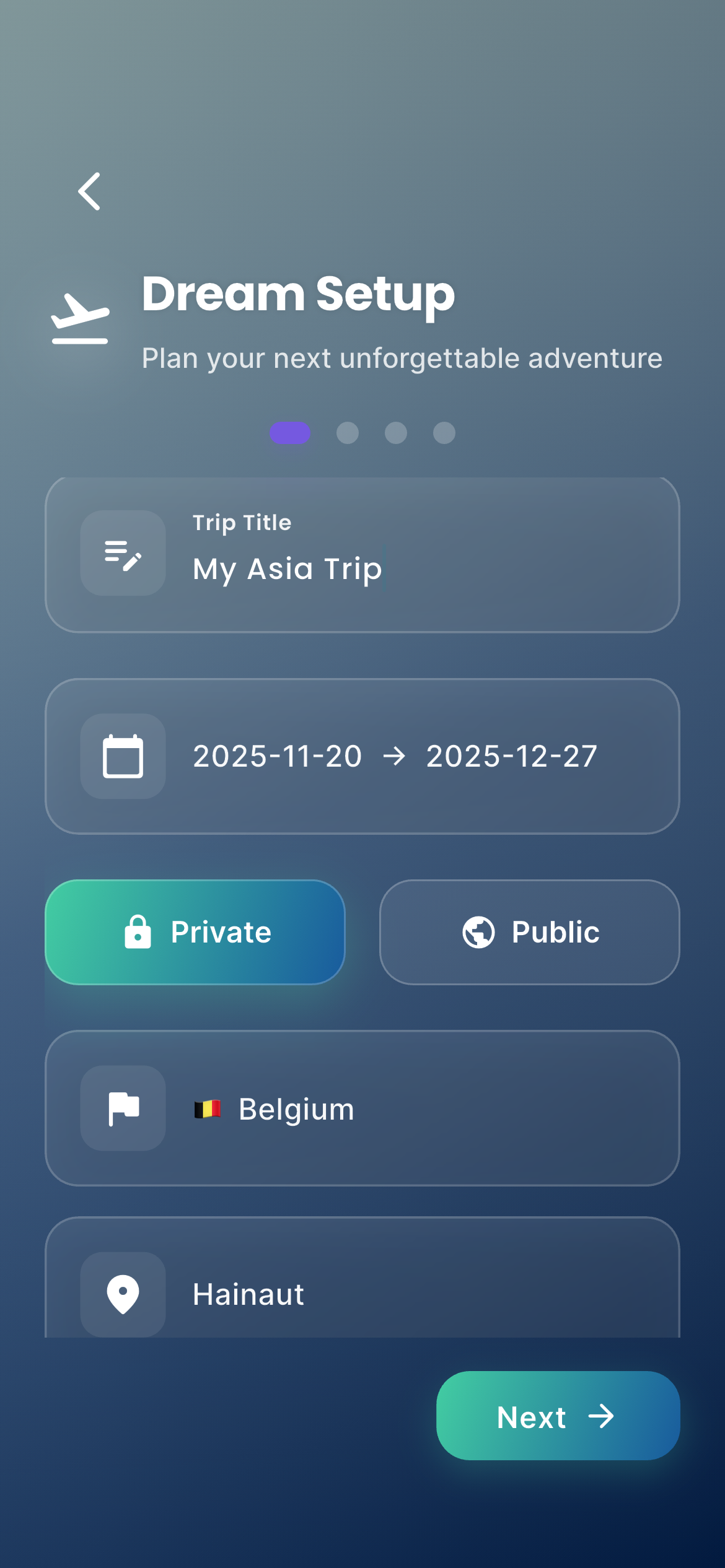The width and height of the screenshot is (725, 1568).
Task: Select Private trip visibility
Action: [195, 932]
